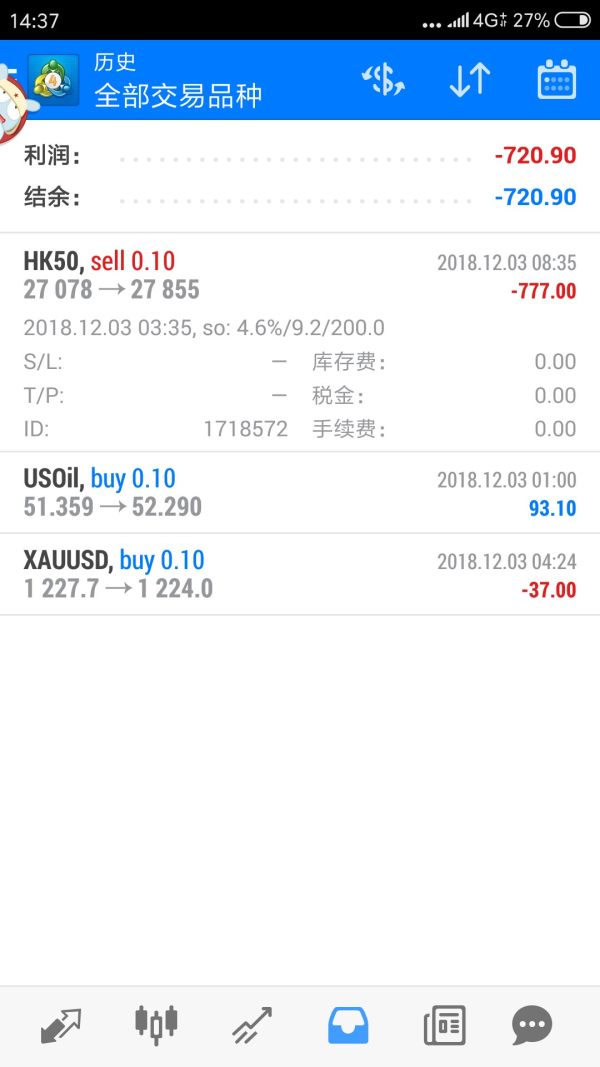Open the News tab
This screenshot has width=600, height=1067.
coord(444,1025)
